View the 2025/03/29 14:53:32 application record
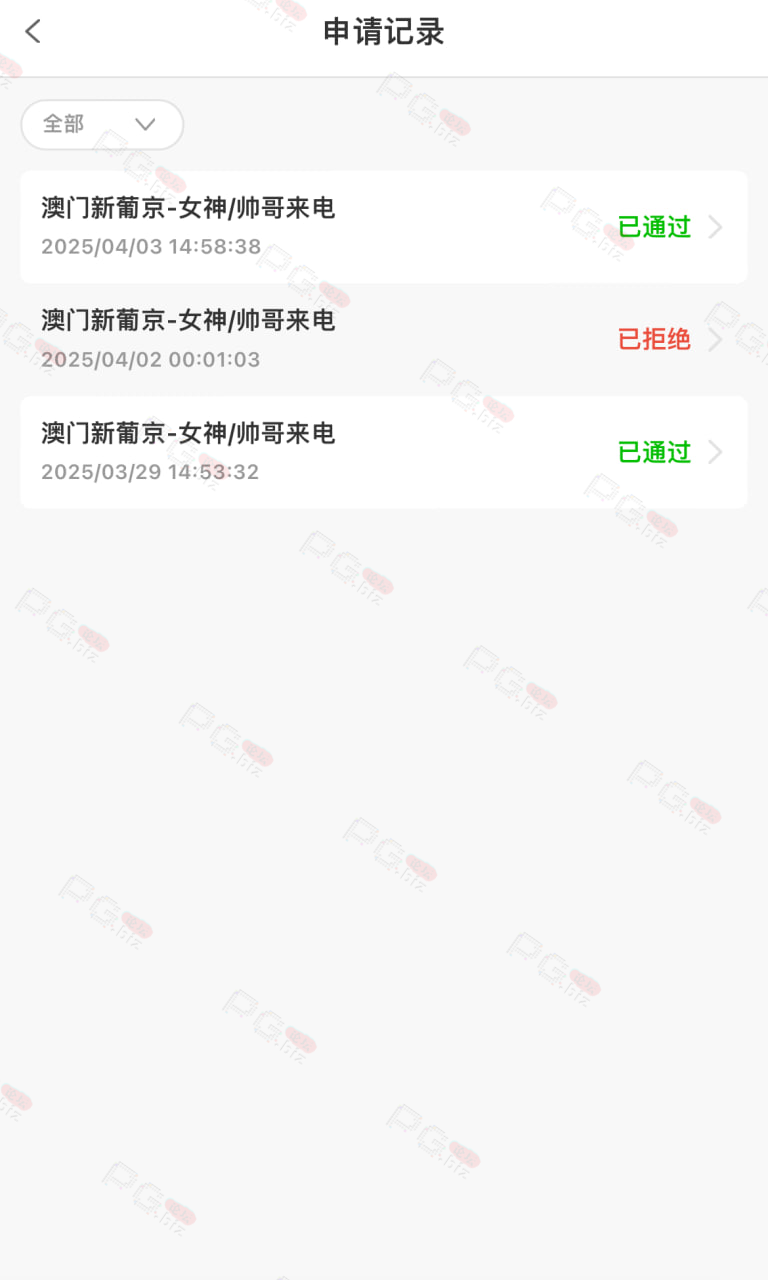Viewport: 768px width, 1280px height. tap(384, 452)
